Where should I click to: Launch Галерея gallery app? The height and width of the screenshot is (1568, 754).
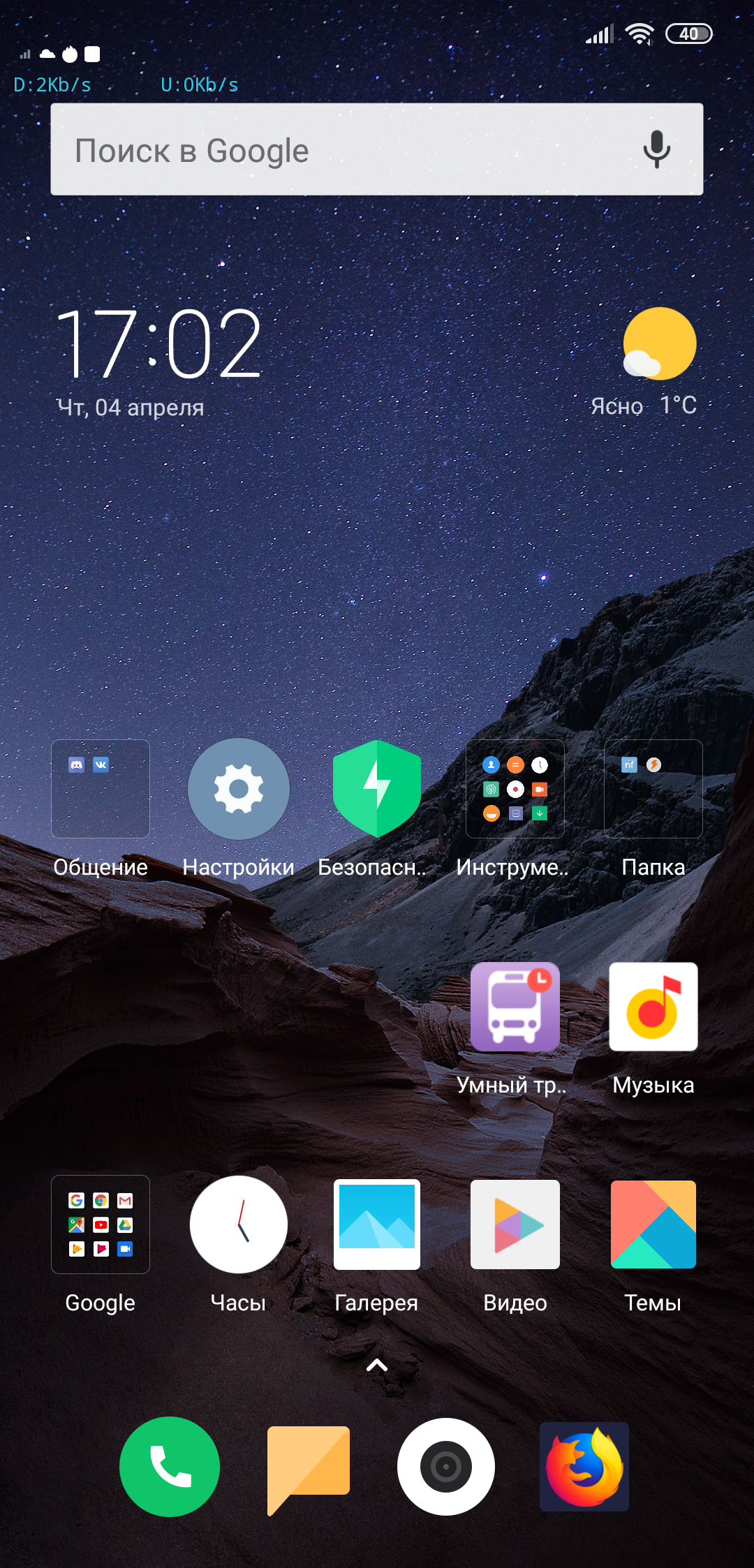click(x=377, y=1225)
